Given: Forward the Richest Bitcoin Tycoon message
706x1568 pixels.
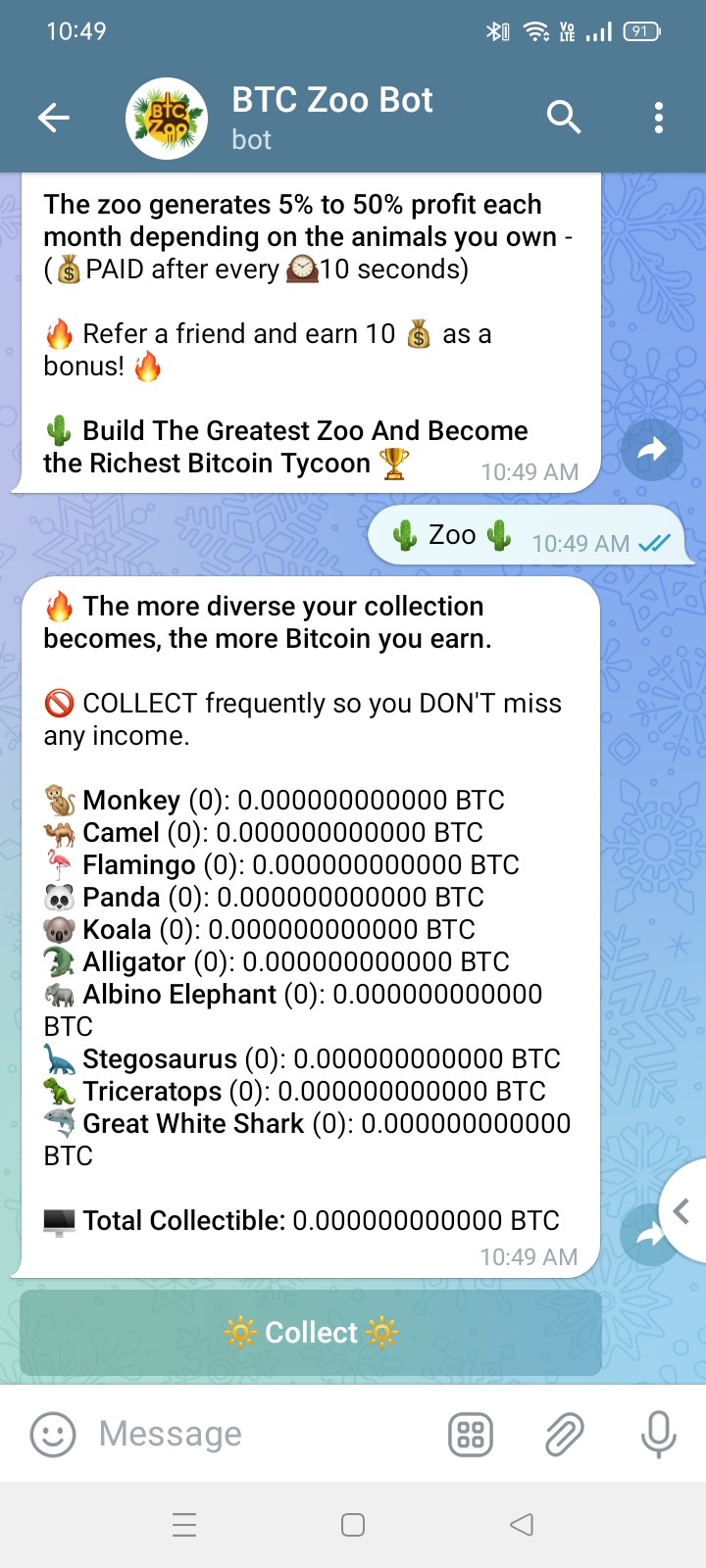Looking at the screenshot, I should point(652,450).
